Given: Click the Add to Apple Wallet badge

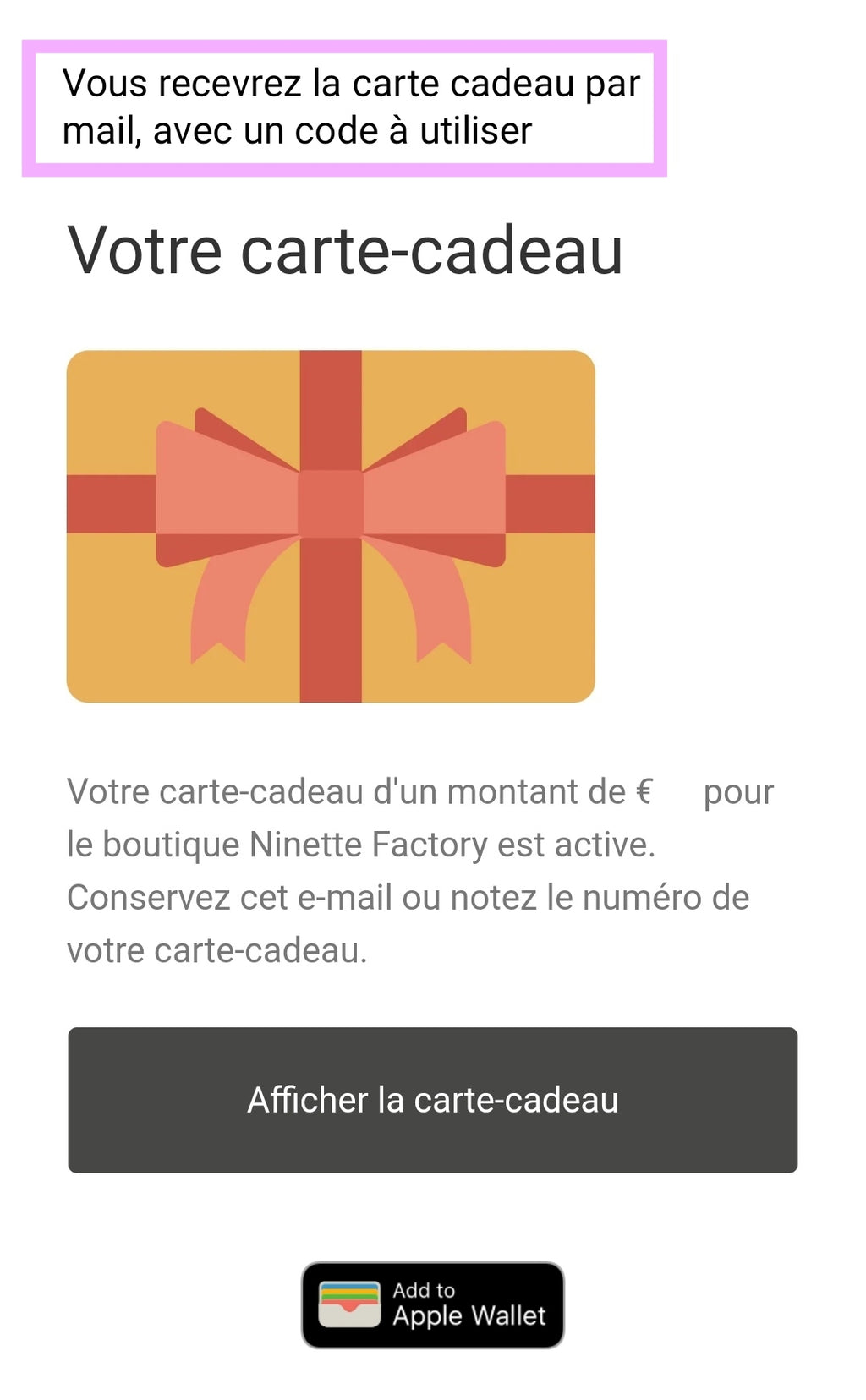Looking at the screenshot, I should click(x=433, y=1304).
